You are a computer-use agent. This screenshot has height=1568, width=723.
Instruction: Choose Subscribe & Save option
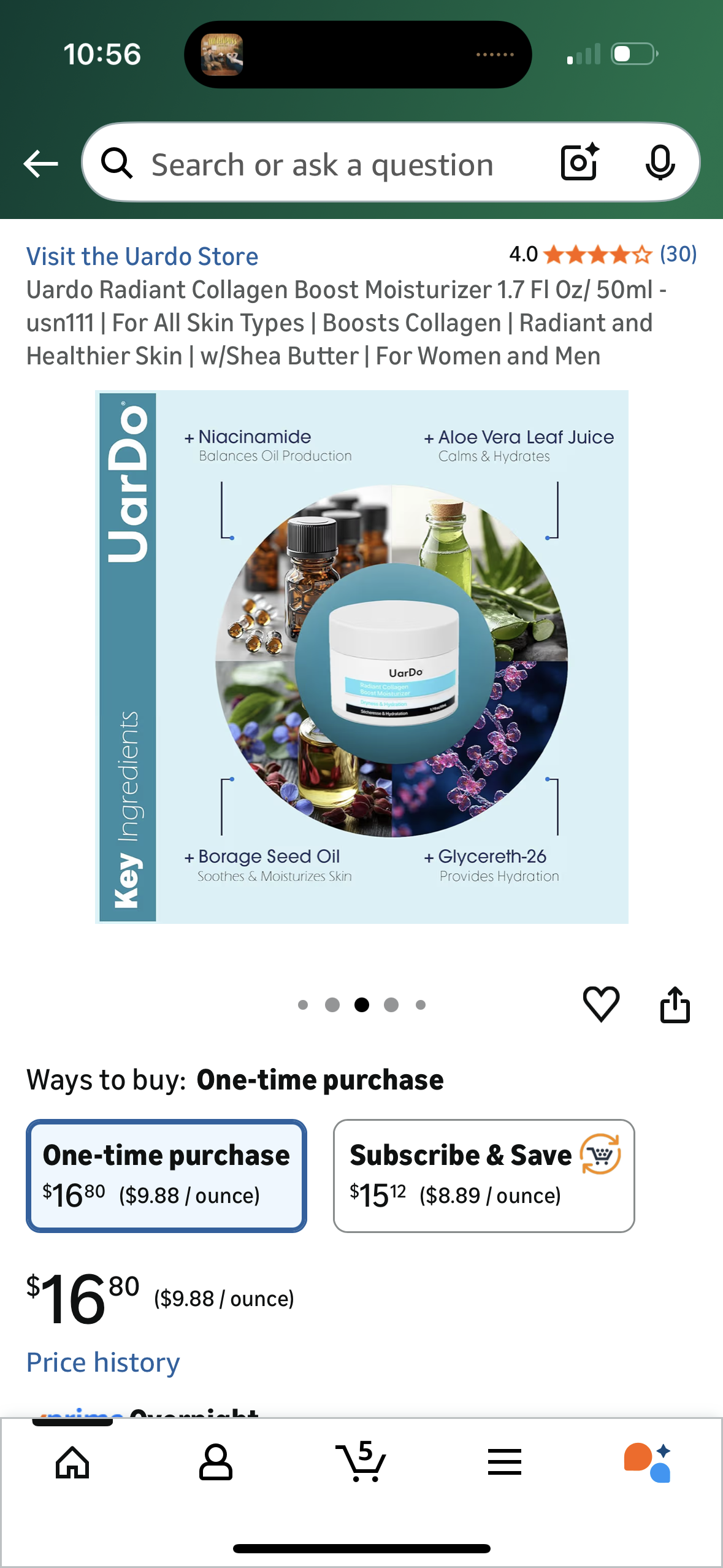(483, 1175)
